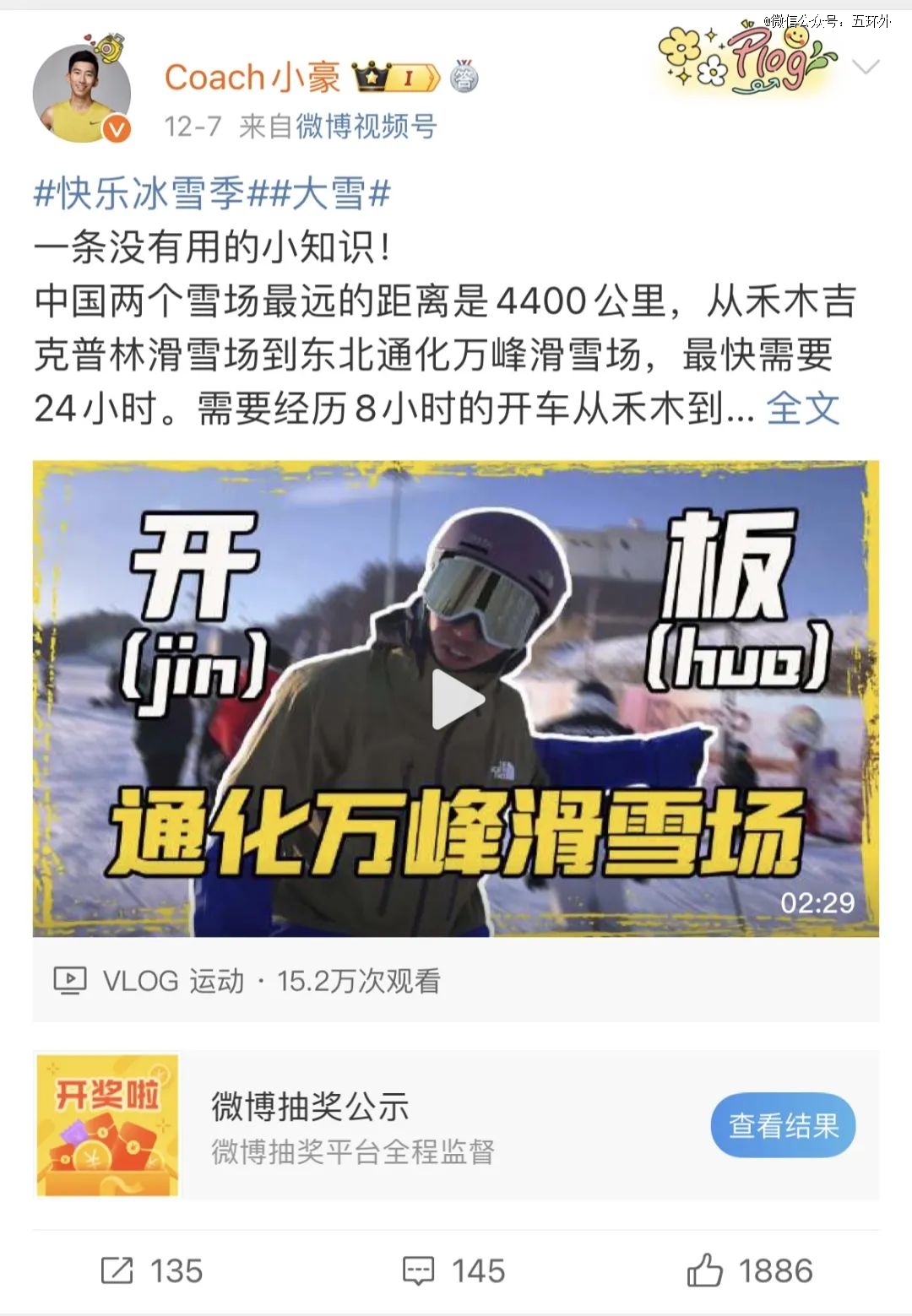Screen dimensions: 912x1316
Task: Open the VLOG 运动 video channel row
Action: 247,981
